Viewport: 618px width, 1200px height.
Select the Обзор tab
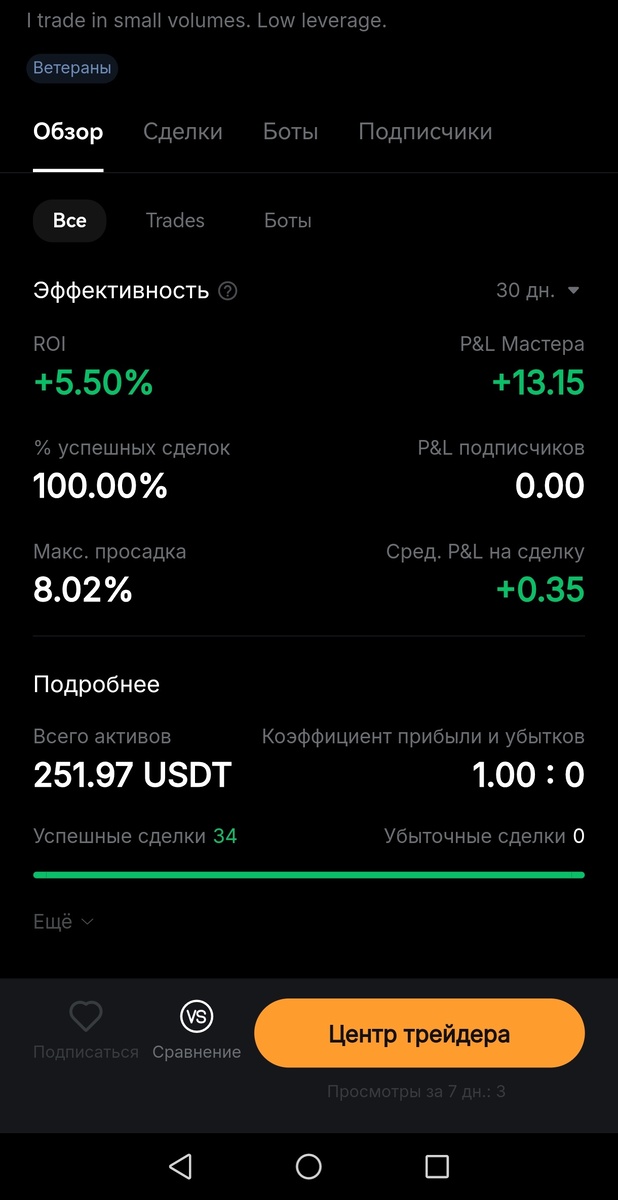click(x=68, y=132)
